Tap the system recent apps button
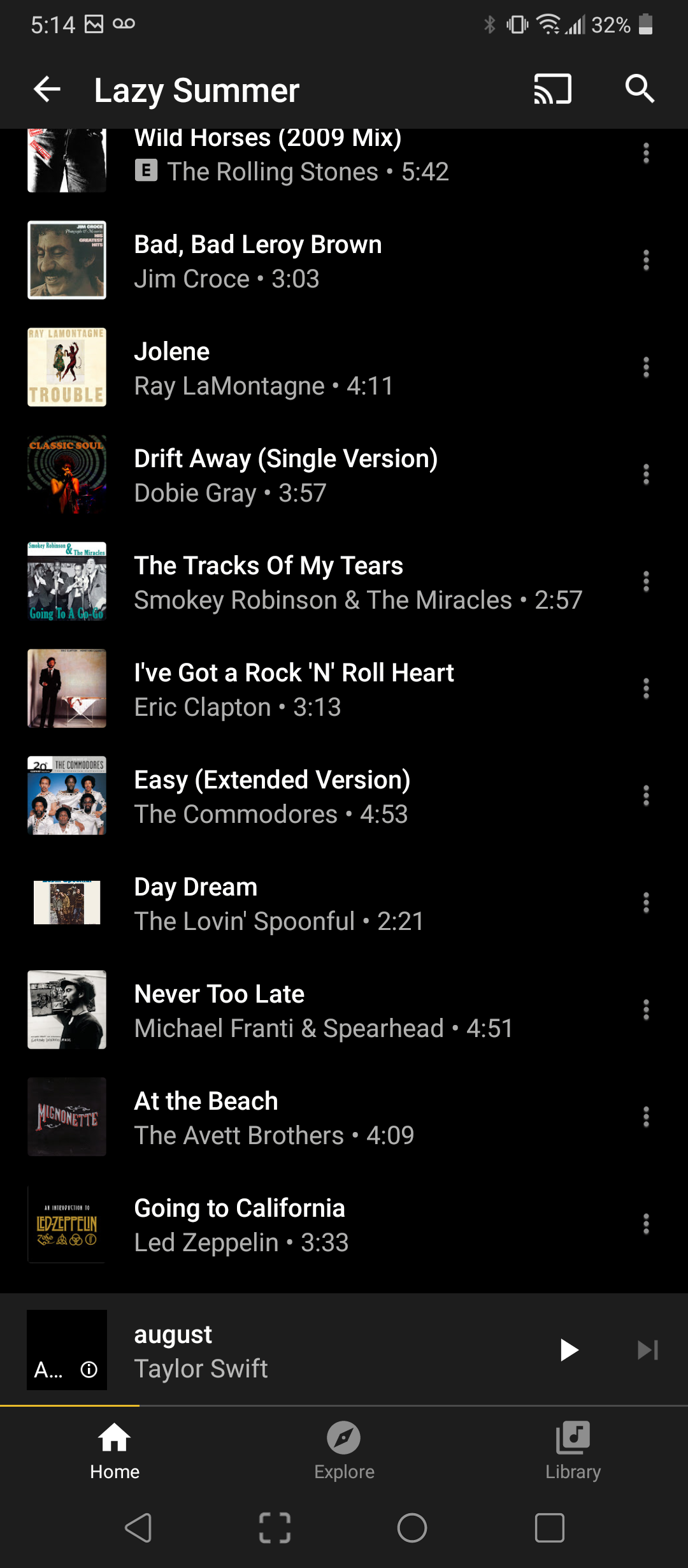688x1568 pixels. pyautogui.click(x=549, y=1528)
